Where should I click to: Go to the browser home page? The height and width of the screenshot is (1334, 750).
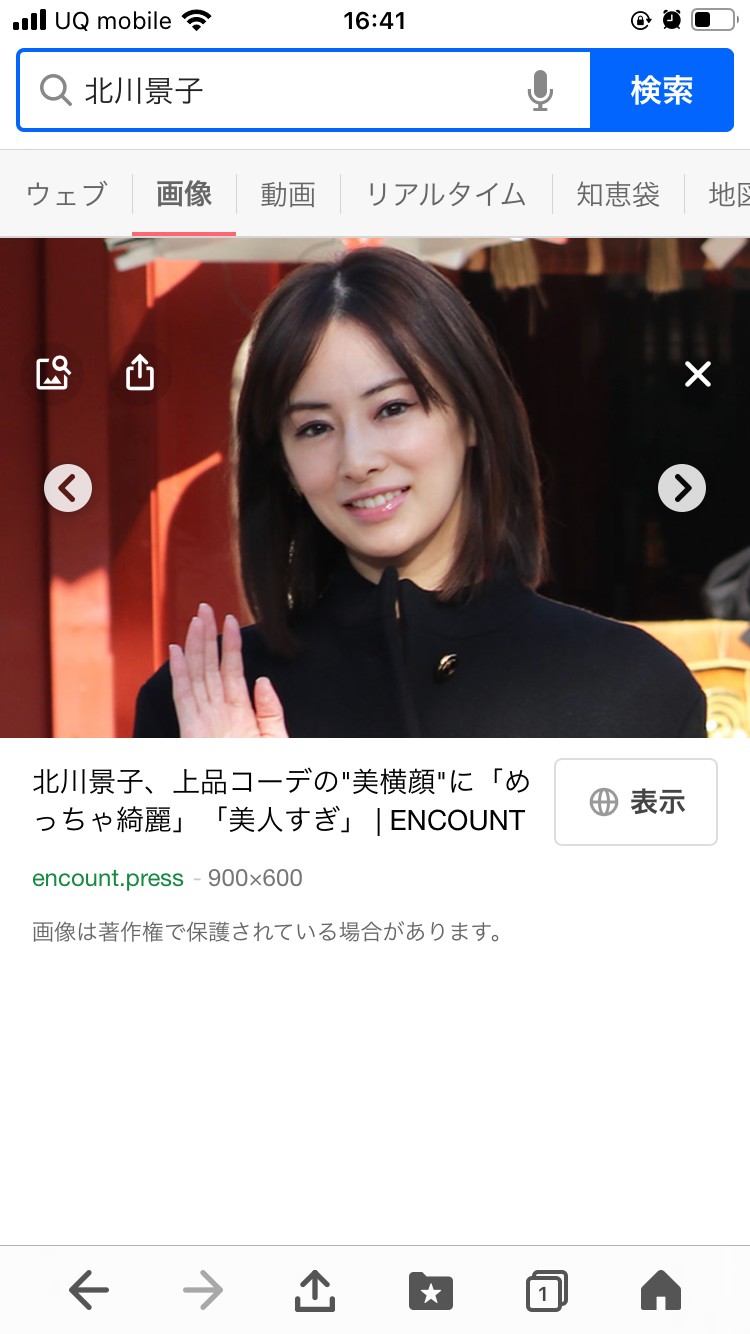pyautogui.click(x=661, y=1291)
